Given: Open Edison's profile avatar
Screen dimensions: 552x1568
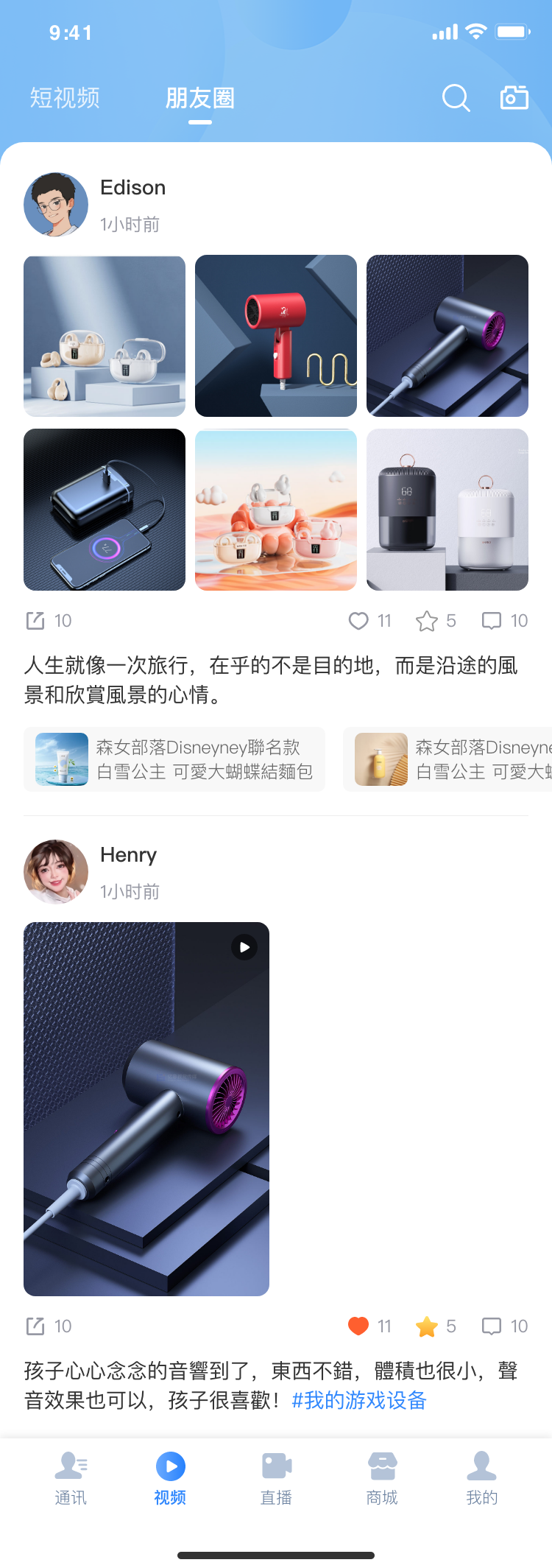Looking at the screenshot, I should click(56, 205).
